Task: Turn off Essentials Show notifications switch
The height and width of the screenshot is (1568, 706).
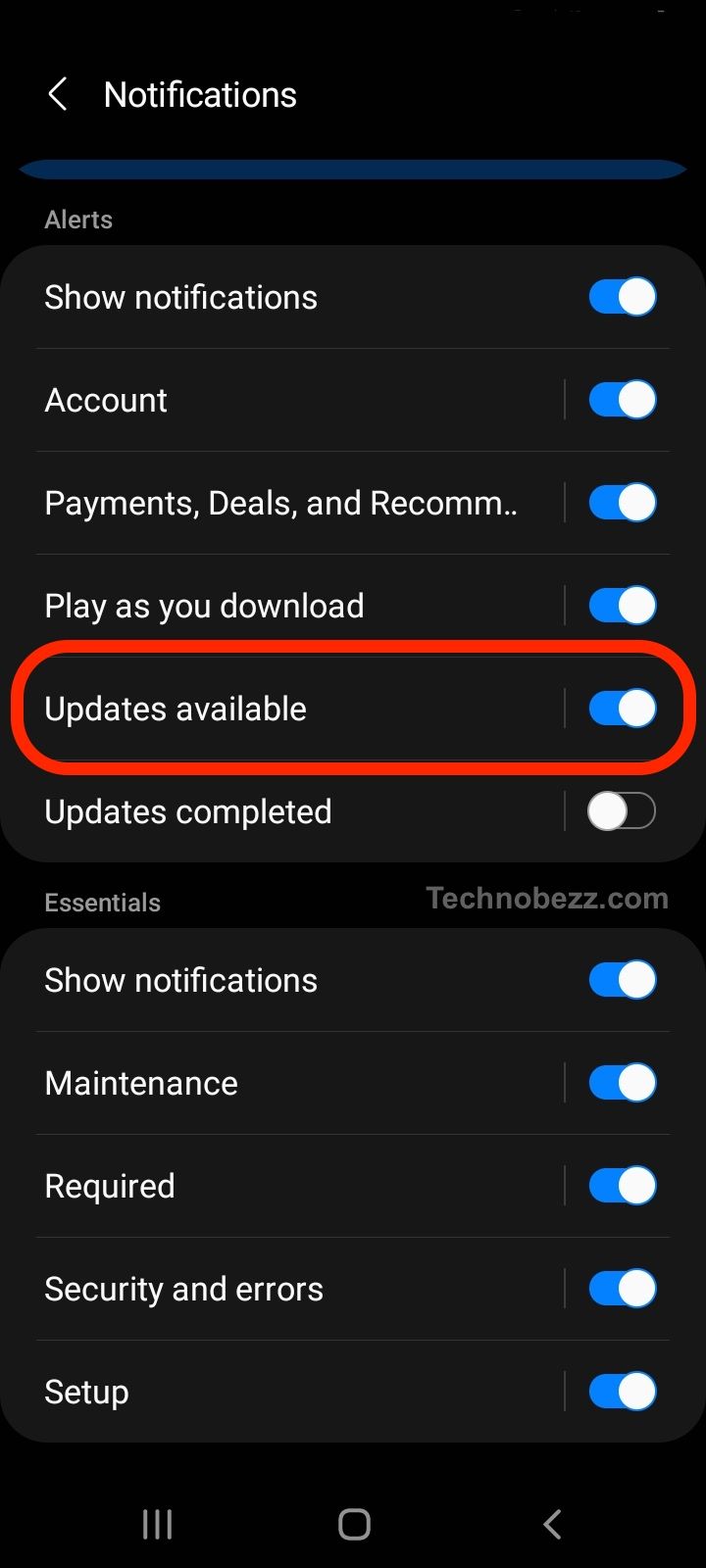Action: coord(623,980)
